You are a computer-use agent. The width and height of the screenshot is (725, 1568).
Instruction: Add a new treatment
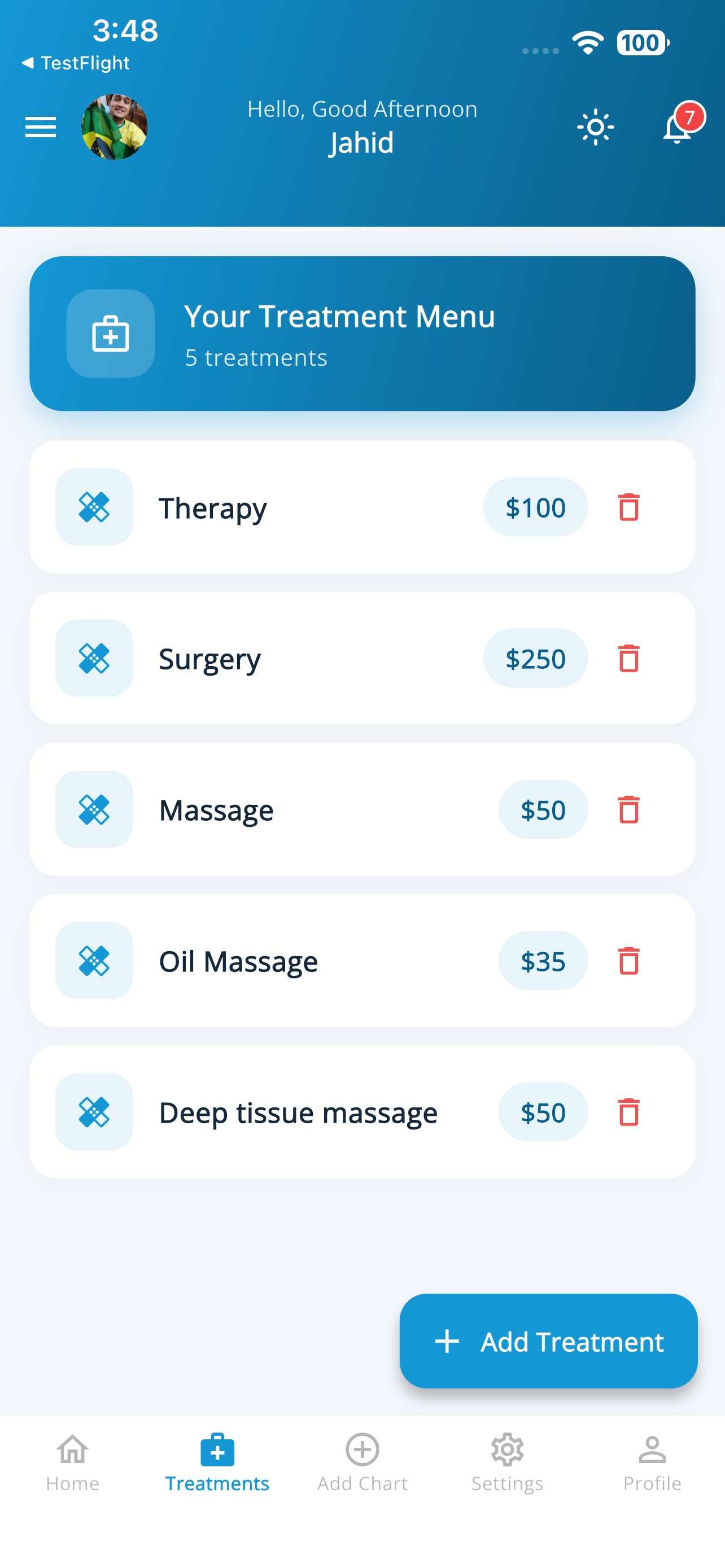548,1341
